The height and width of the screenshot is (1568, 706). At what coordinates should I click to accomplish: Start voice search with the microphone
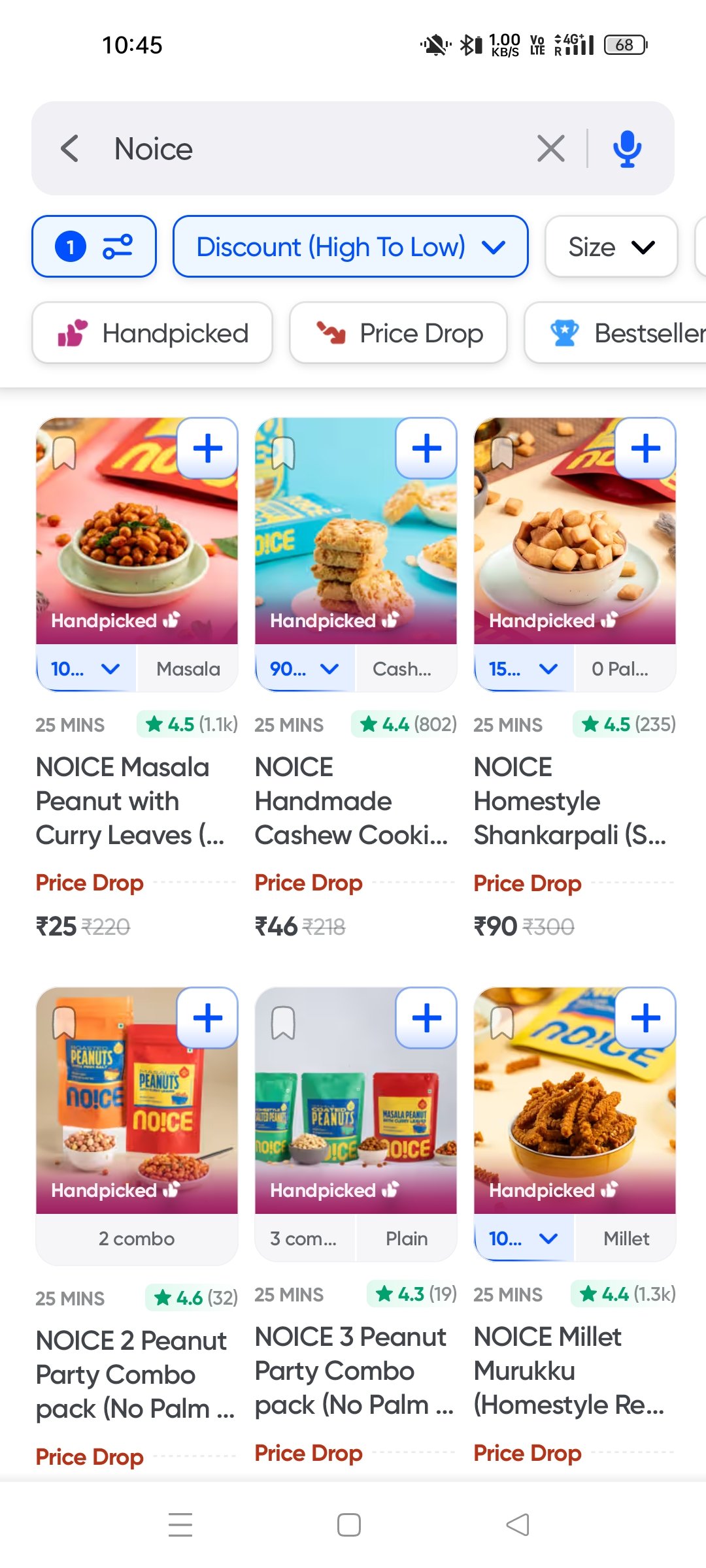click(627, 149)
